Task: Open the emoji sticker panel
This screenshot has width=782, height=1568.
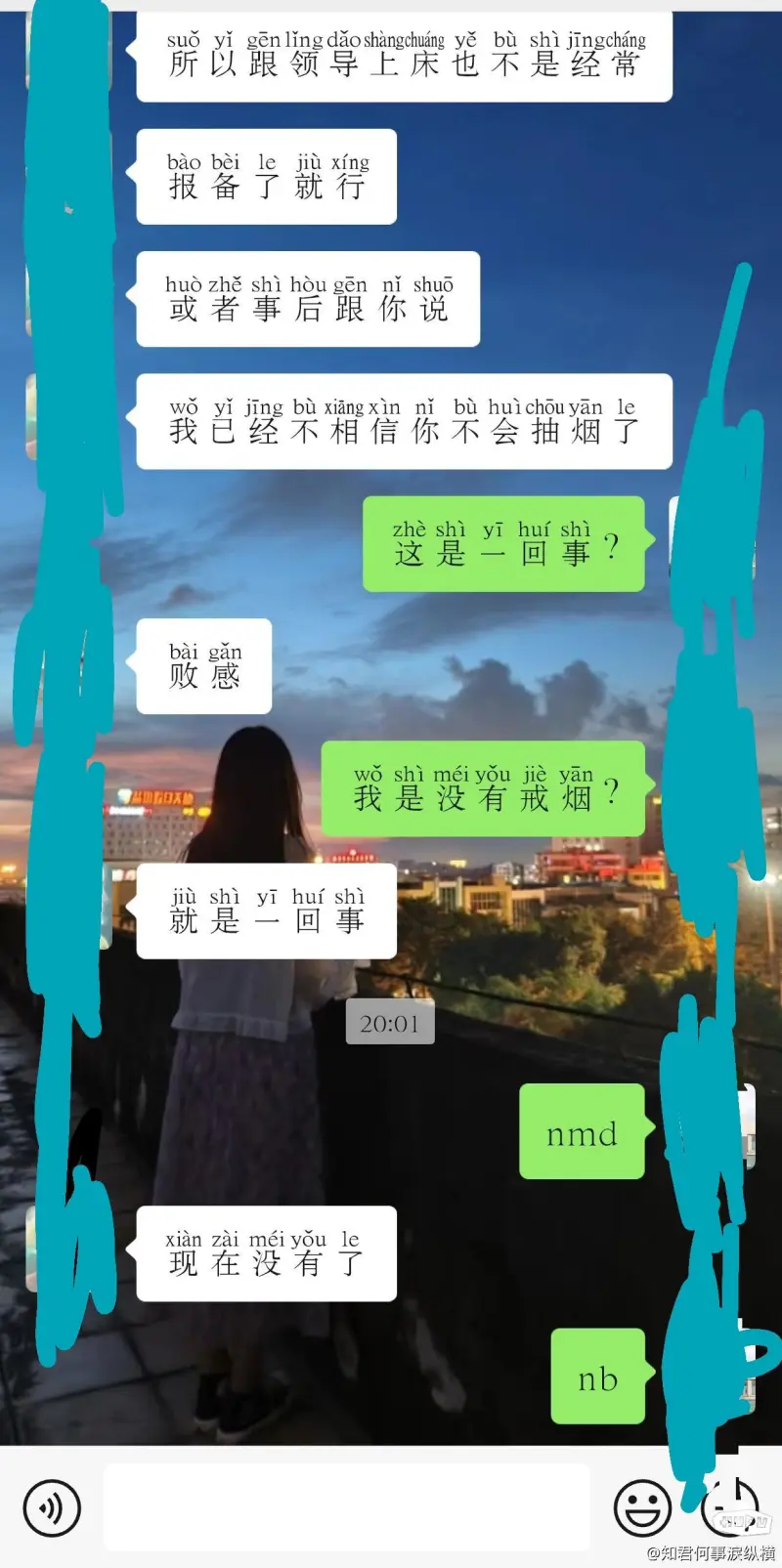Action: click(x=642, y=1507)
